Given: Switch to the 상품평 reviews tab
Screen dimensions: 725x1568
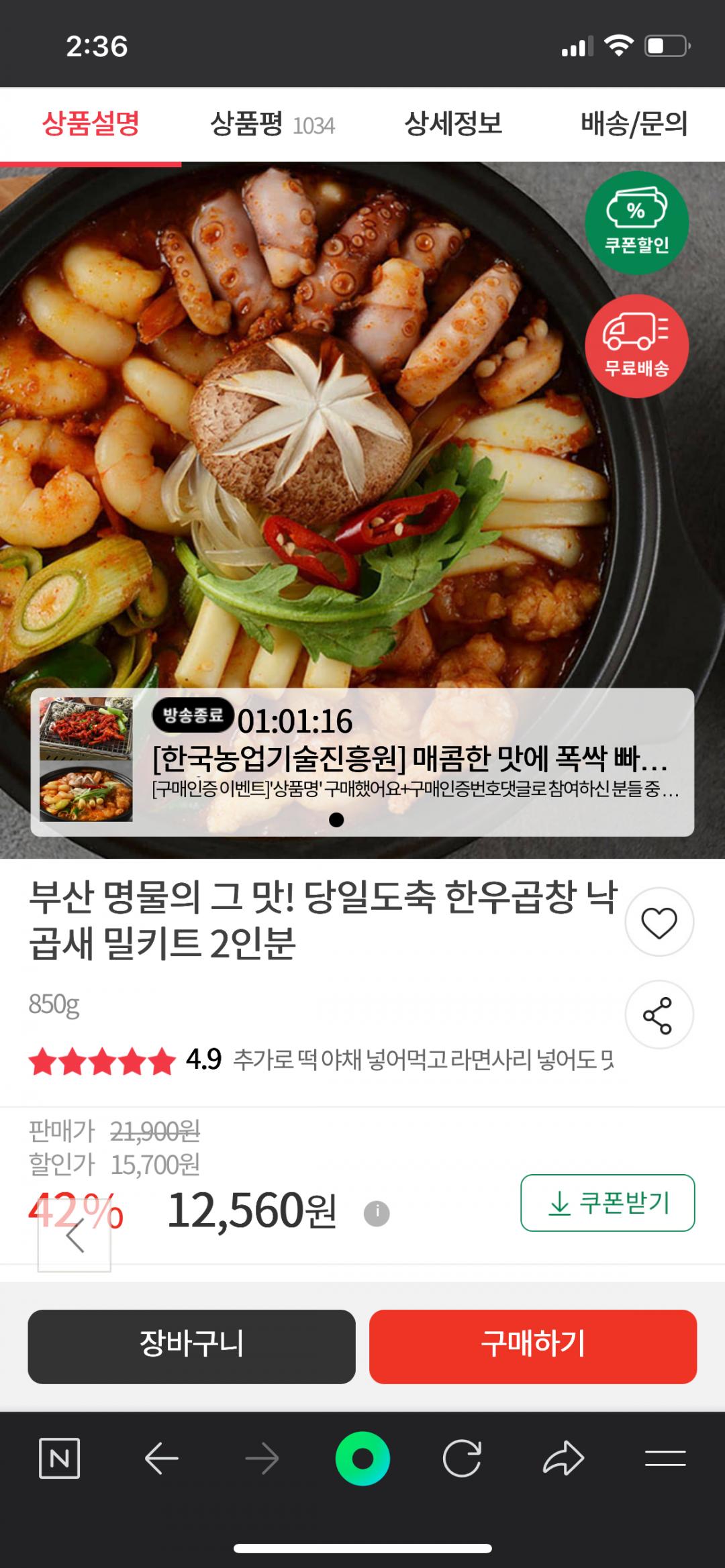Looking at the screenshot, I should click(x=272, y=125).
